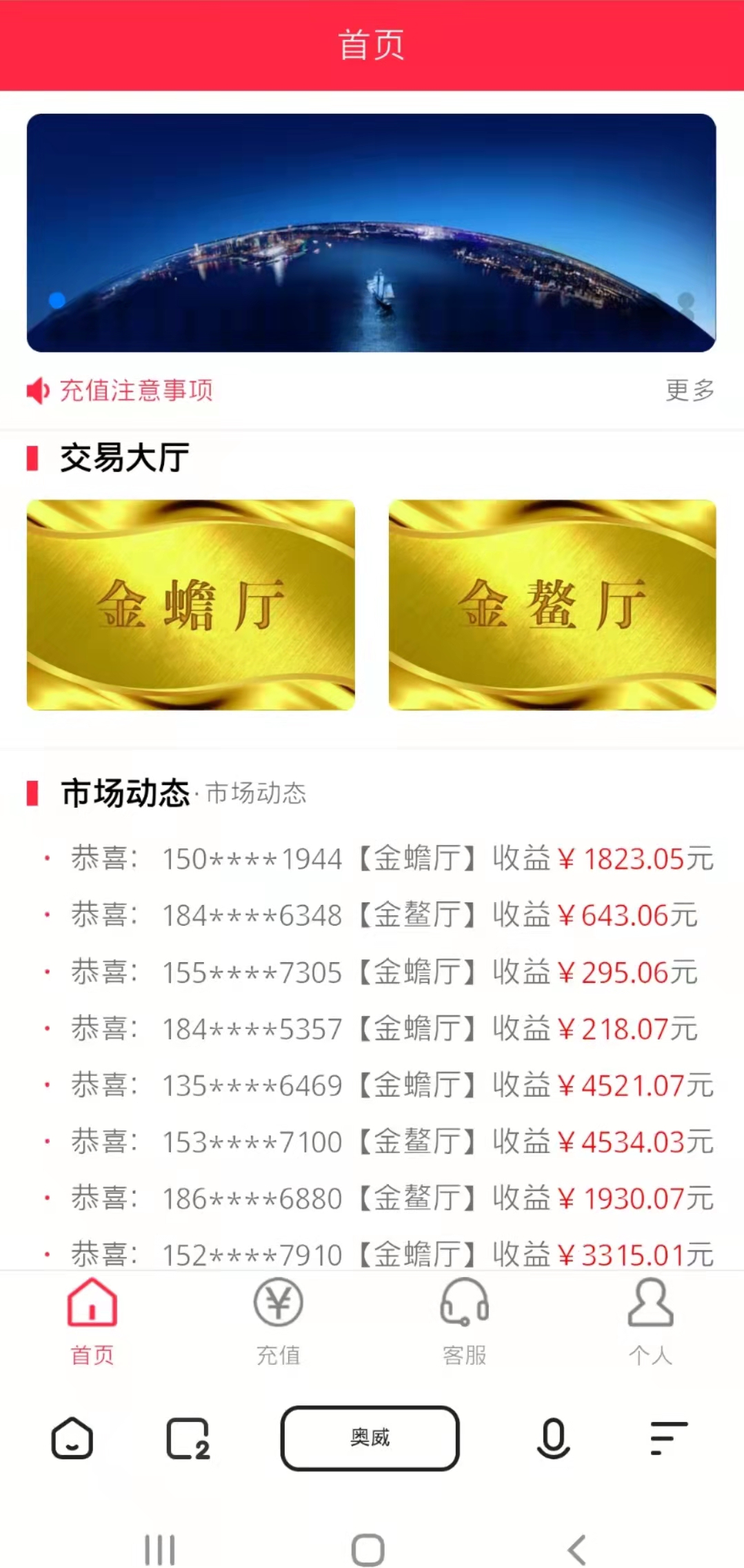Go back with the system back button
744x1568 pixels.
576,1550
